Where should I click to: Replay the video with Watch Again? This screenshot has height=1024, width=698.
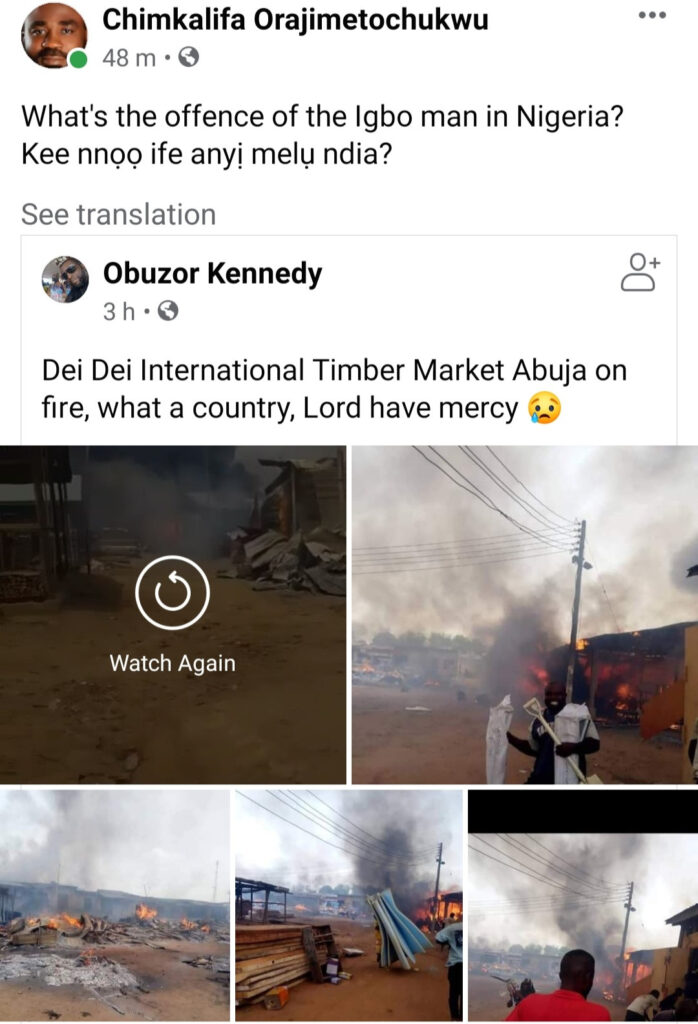click(x=172, y=613)
